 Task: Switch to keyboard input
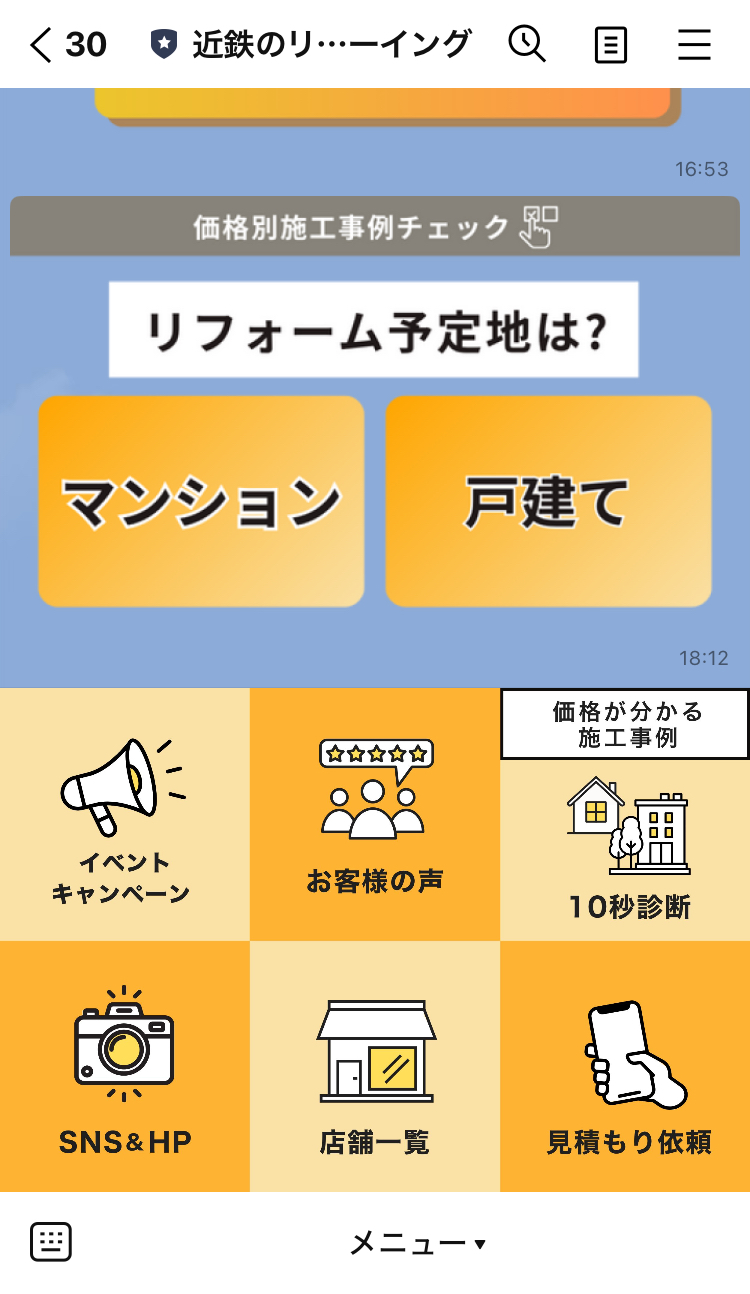click(51, 1243)
